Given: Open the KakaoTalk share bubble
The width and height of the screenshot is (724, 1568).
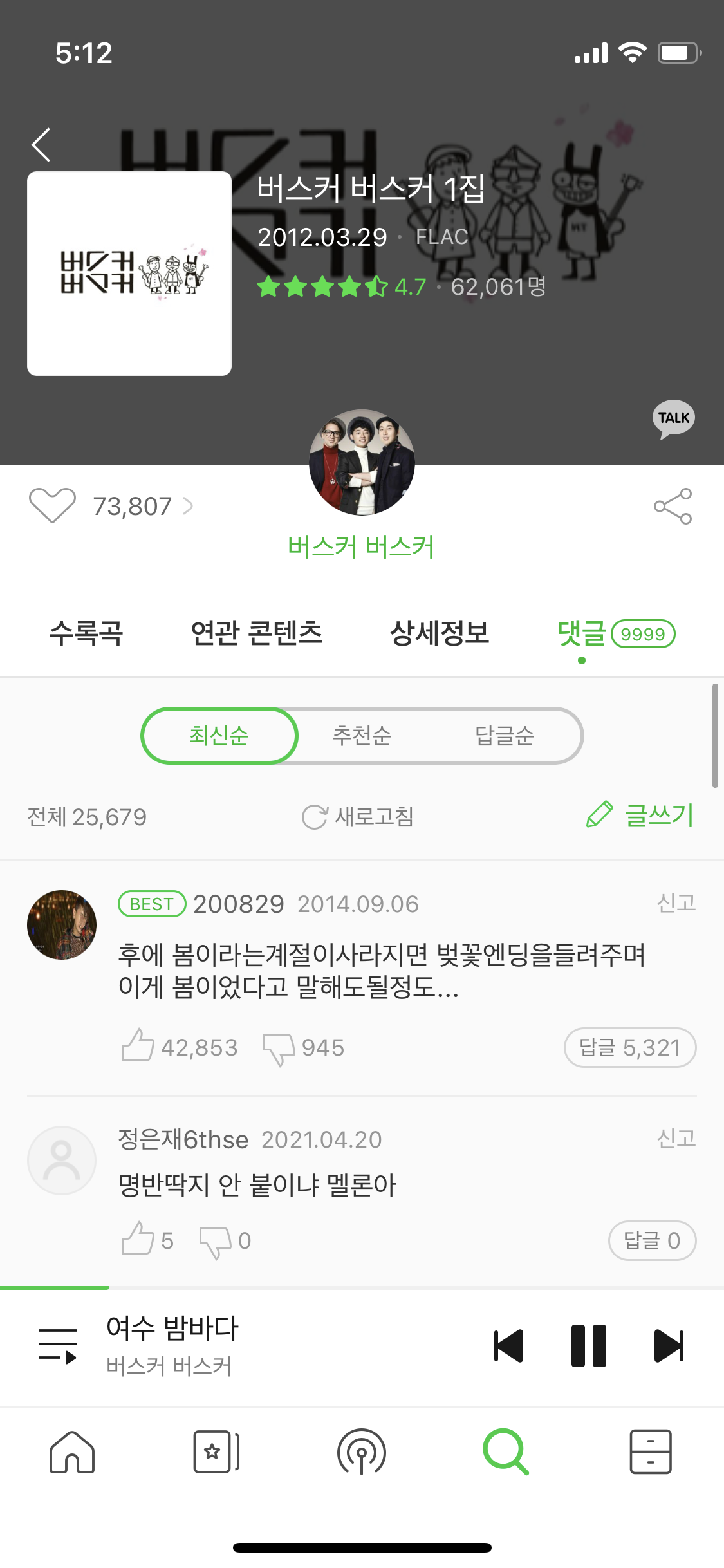Looking at the screenshot, I should point(673,419).
